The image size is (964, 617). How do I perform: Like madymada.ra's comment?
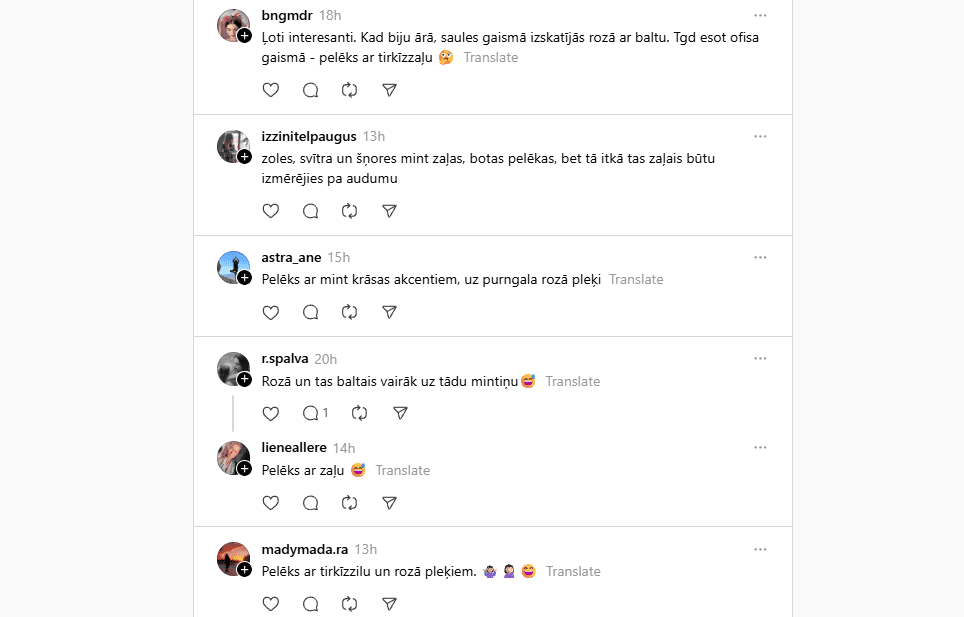point(270,604)
